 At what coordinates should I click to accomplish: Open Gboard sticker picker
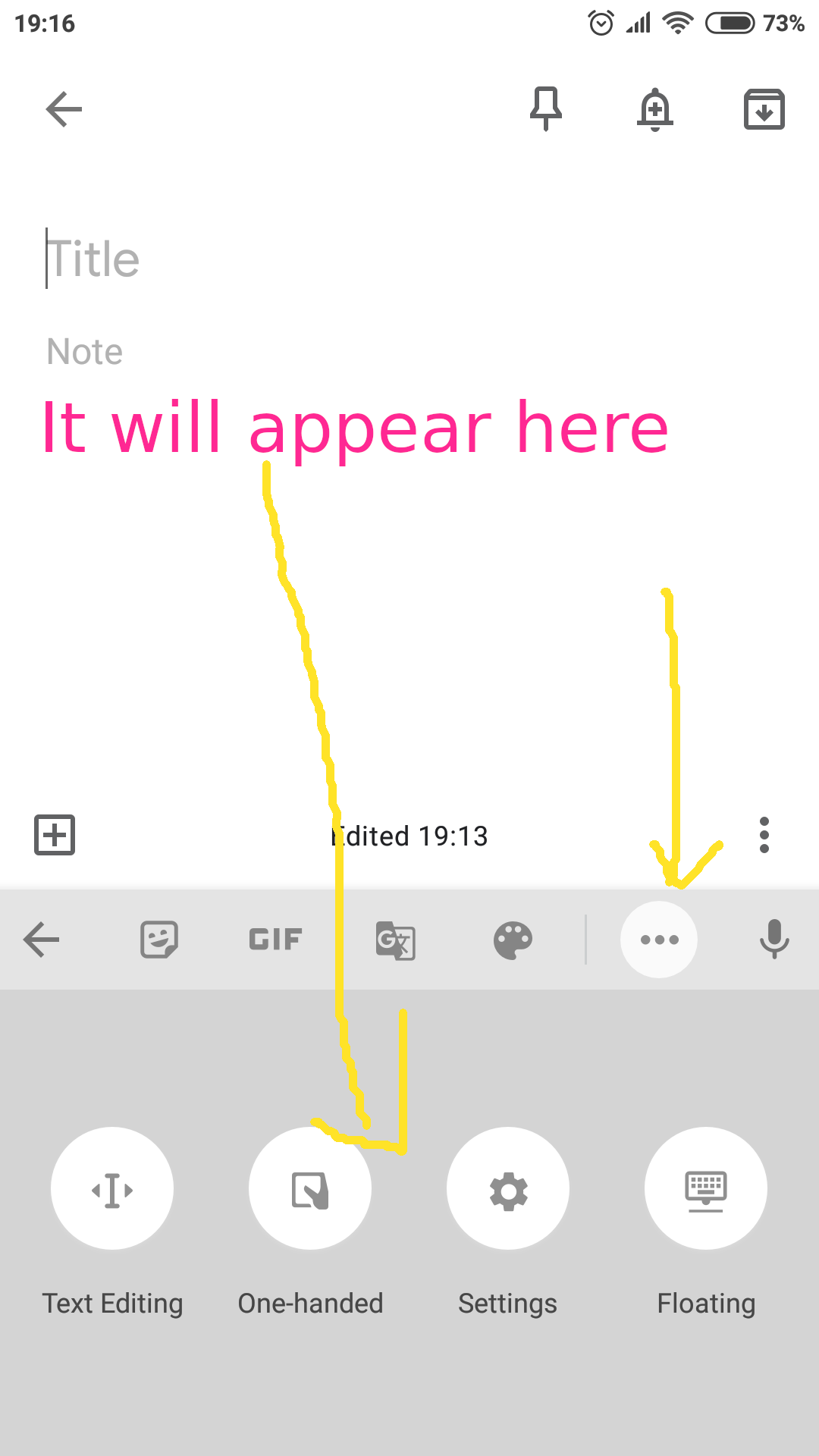coord(158,939)
